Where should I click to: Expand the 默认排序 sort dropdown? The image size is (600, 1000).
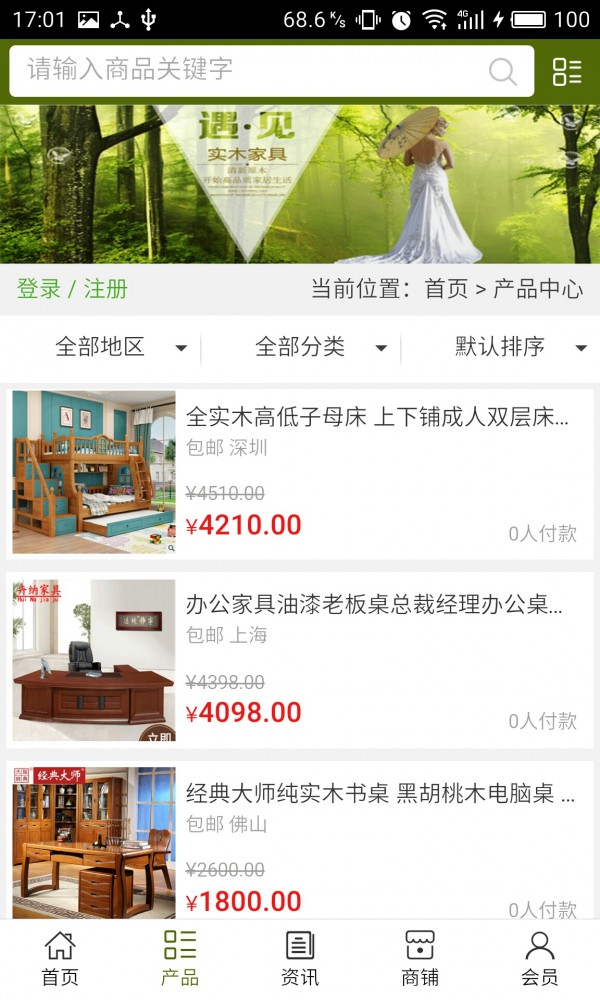[520, 347]
